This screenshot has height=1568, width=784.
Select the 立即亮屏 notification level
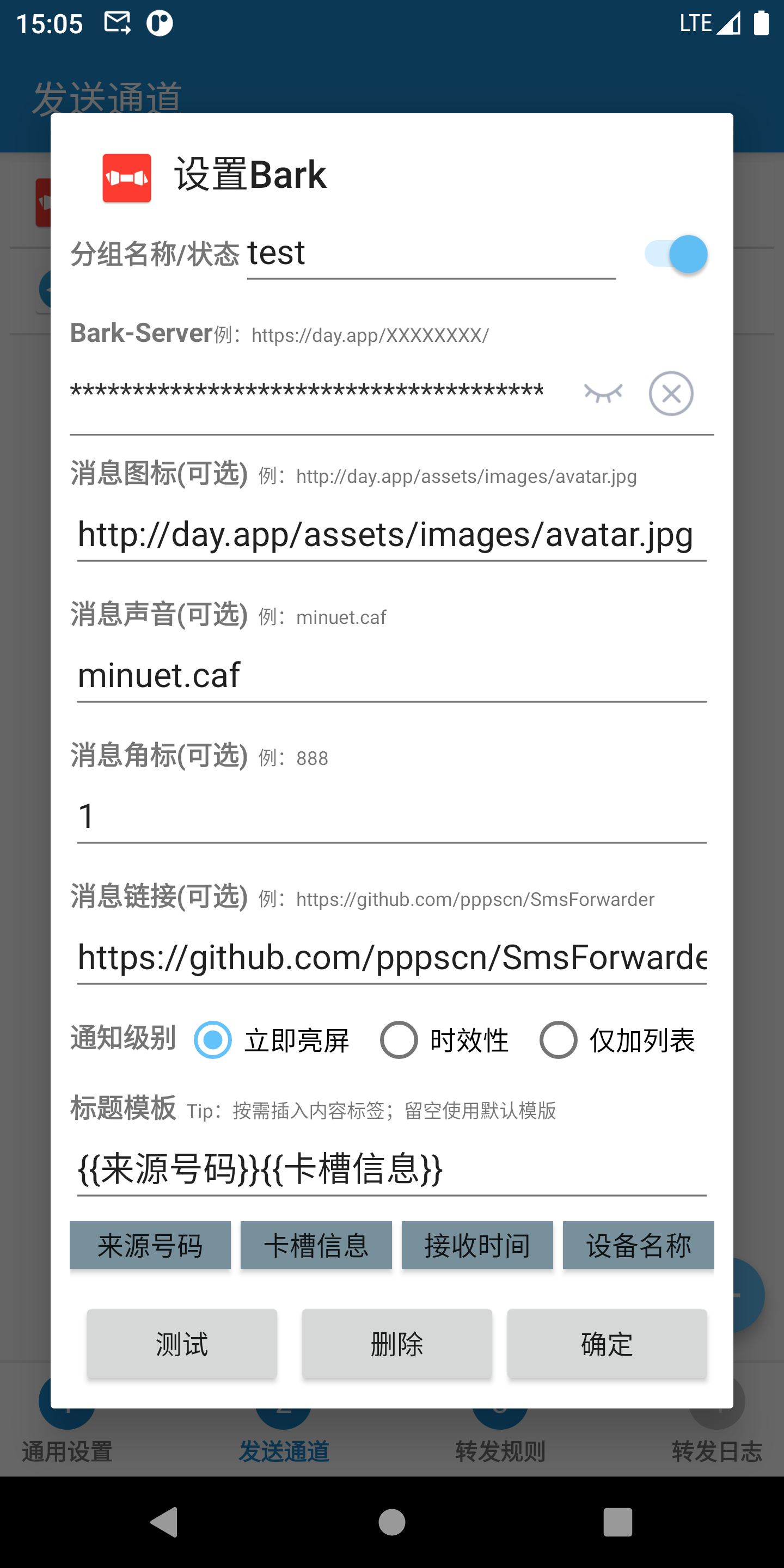212,1040
